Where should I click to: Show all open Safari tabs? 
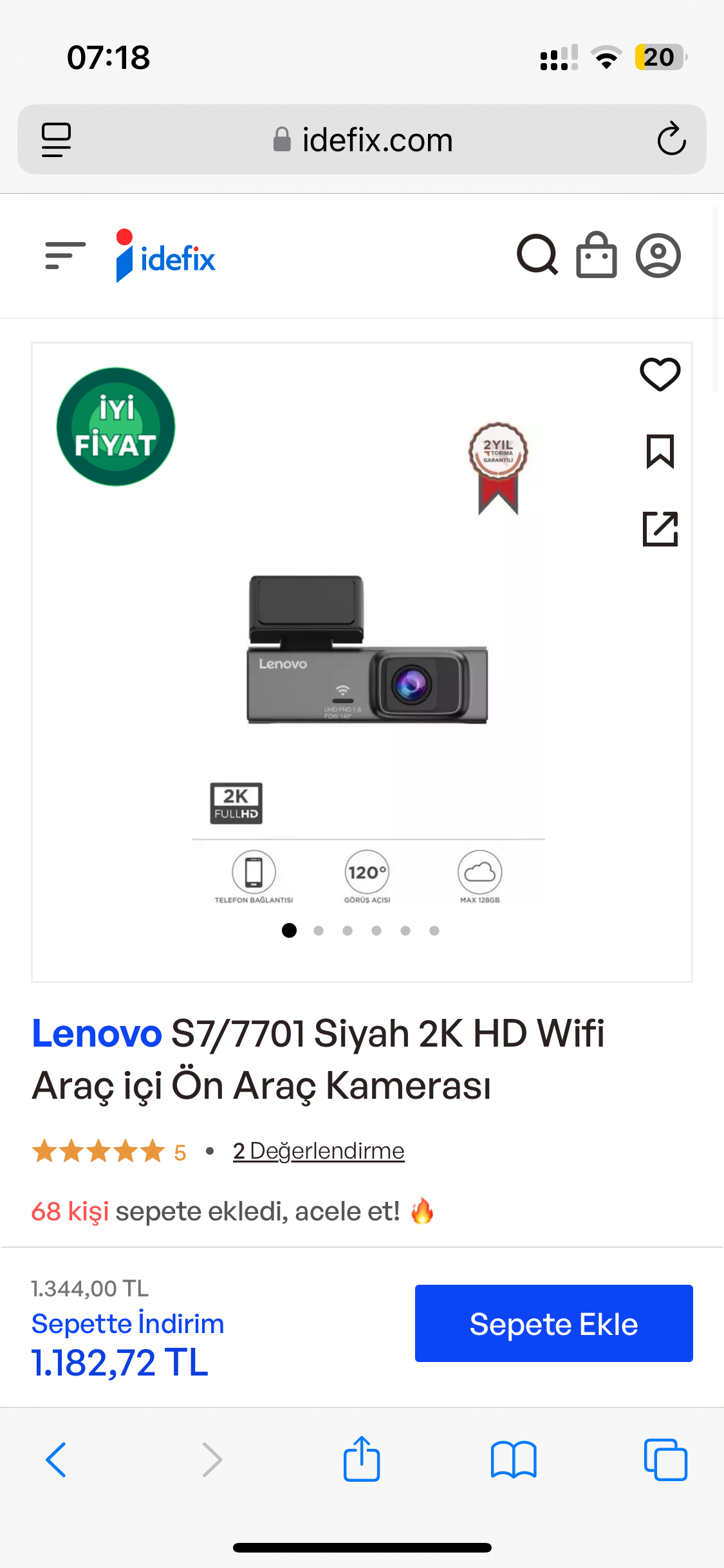(x=665, y=1460)
